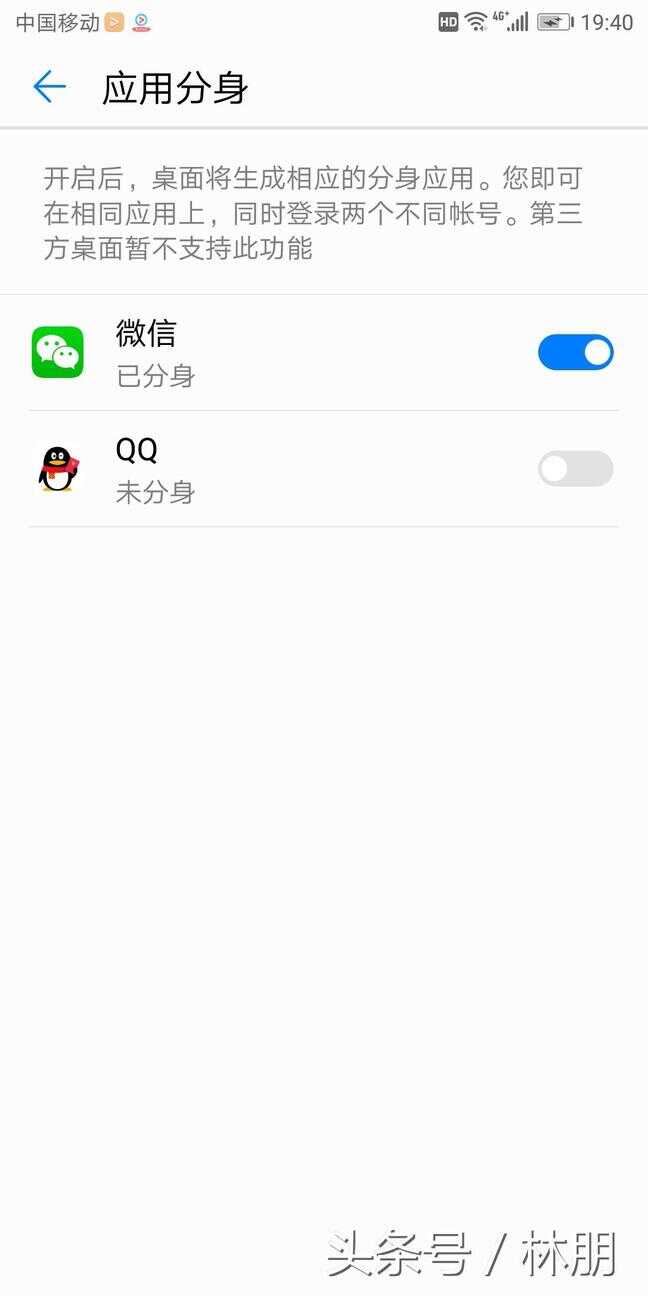Turn off the 微信 app twin switch
The height and width of the screenshot is (1296, 648).
(575, 352)
